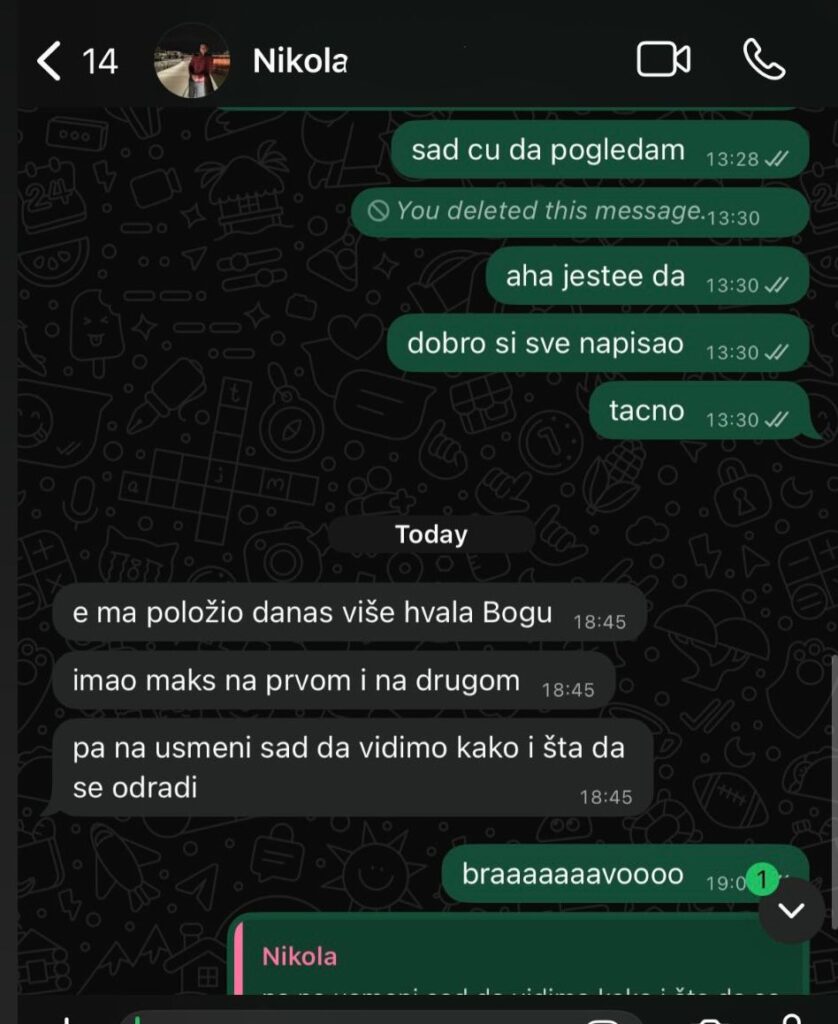Image resolution: width=838 pixels, height=1024 pixels.
Task: Open Nikola's contact info from the name
Action: click(300, 62)
